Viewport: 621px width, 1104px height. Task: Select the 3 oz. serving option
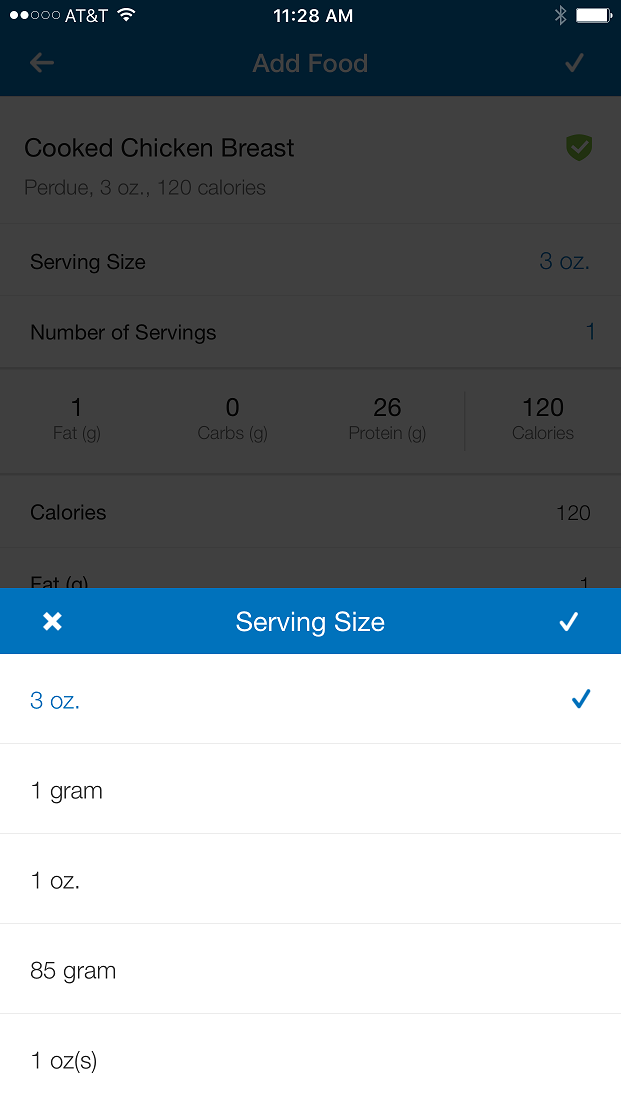pos(310,699)
